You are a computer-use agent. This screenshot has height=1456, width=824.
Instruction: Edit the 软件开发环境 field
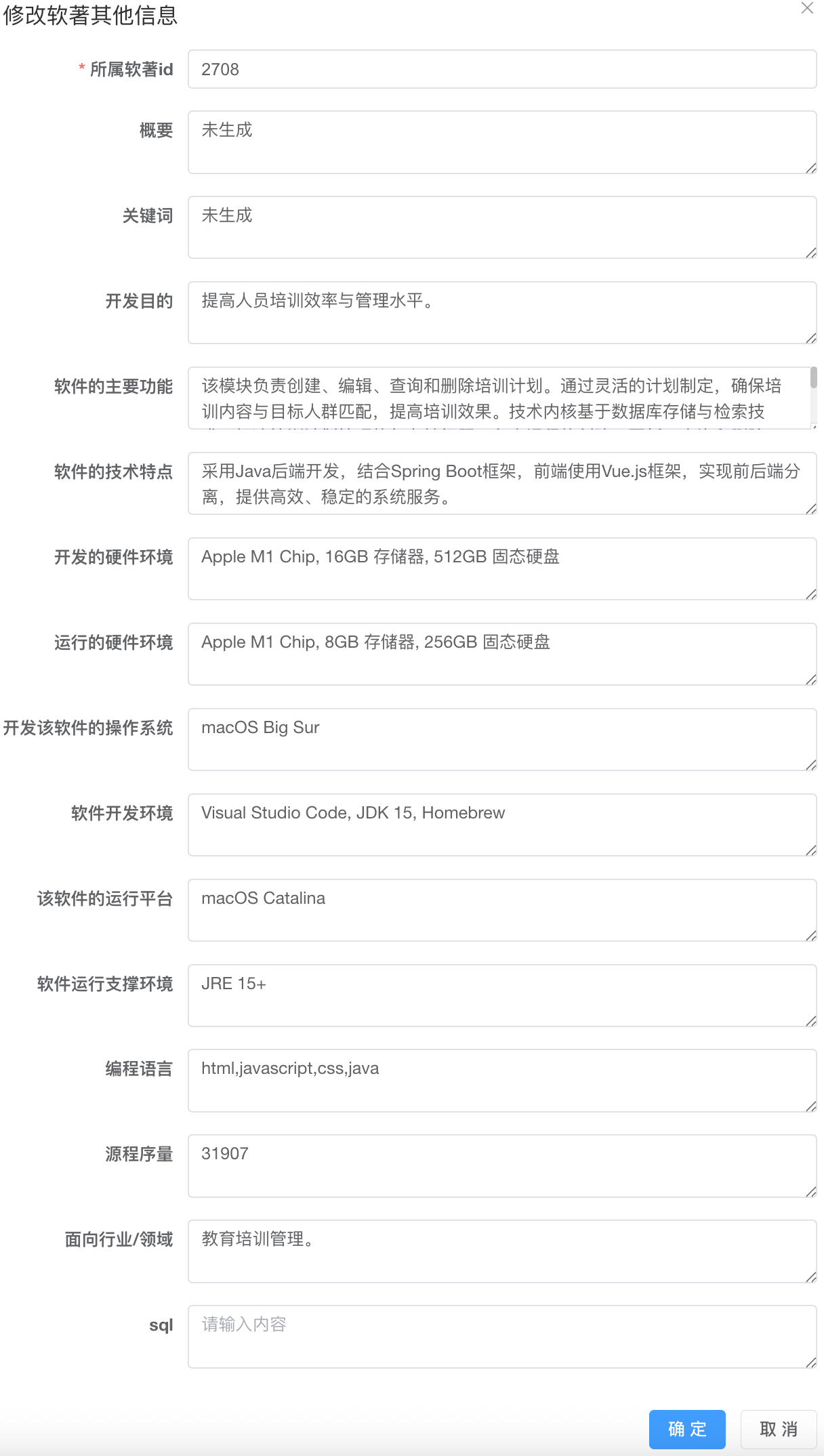[x=502, y=825]
